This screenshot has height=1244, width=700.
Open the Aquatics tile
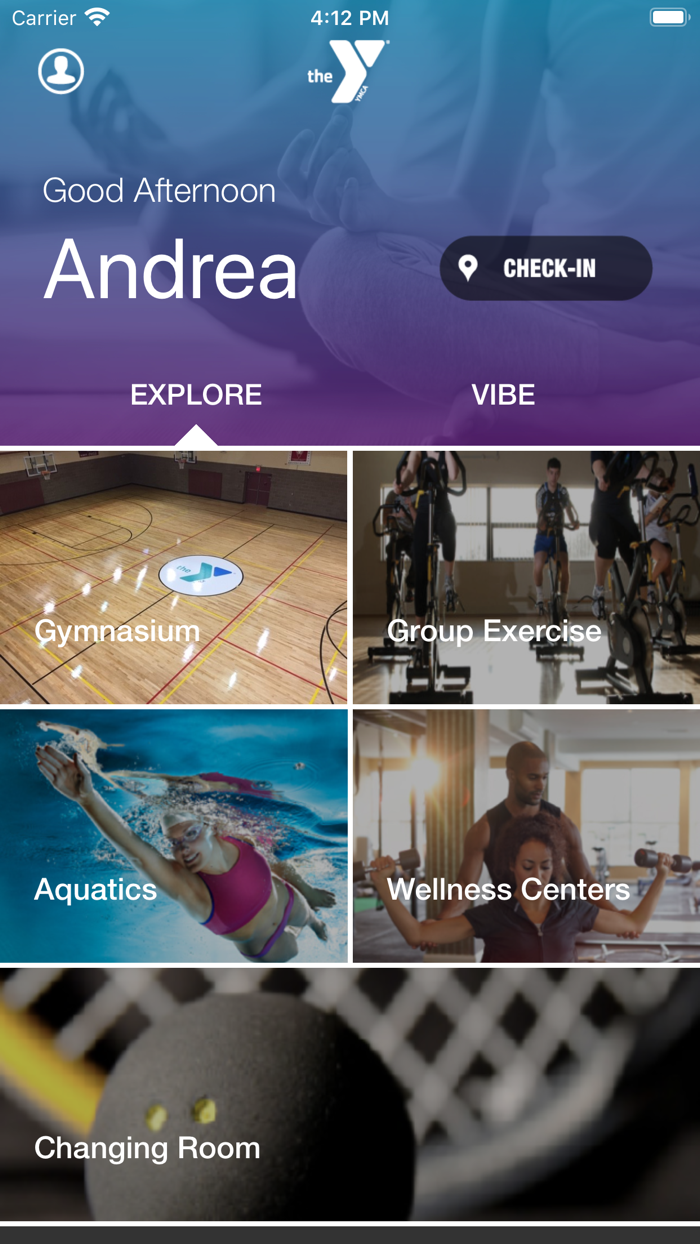(173, 836)
